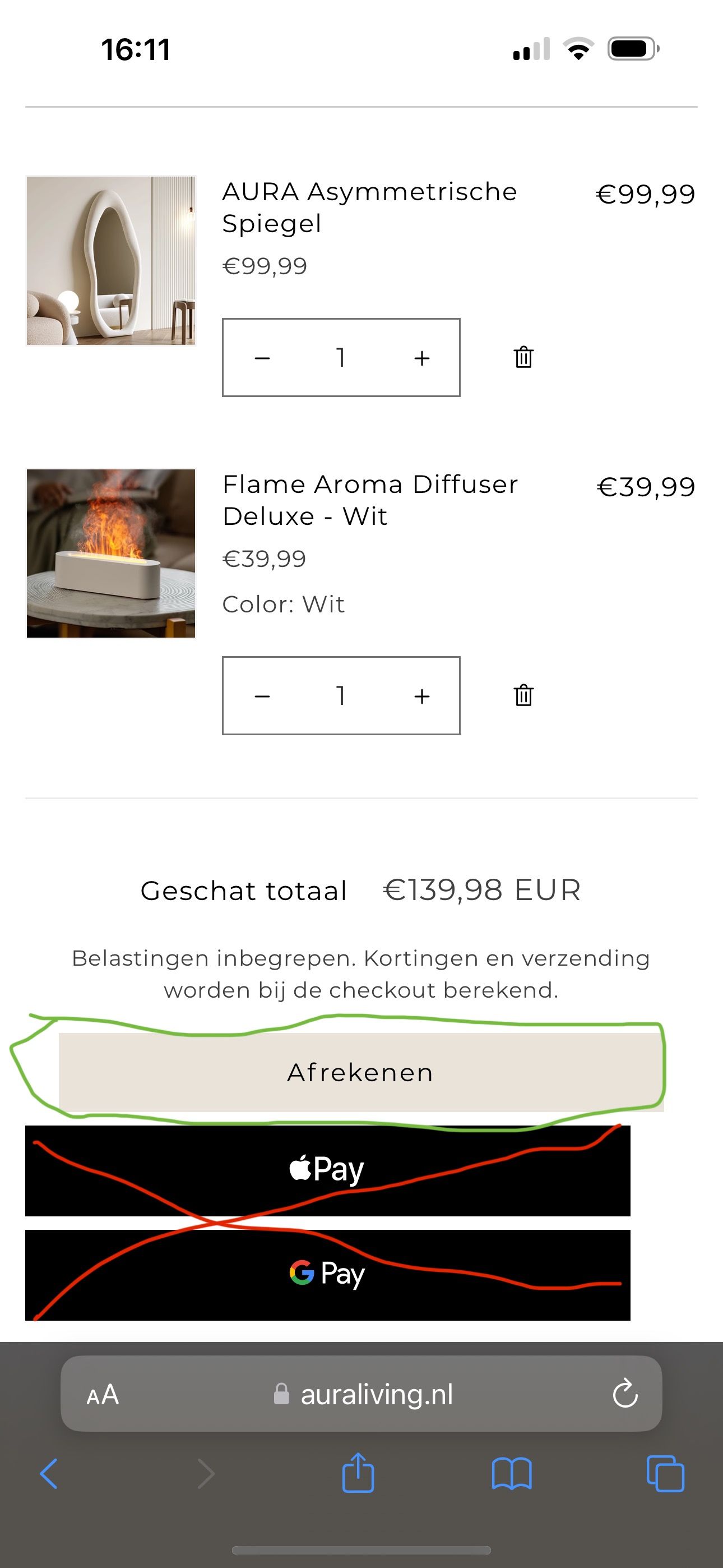Decrease AURA Asymmetrische Spiegel quantity

(x=262, y=358)
